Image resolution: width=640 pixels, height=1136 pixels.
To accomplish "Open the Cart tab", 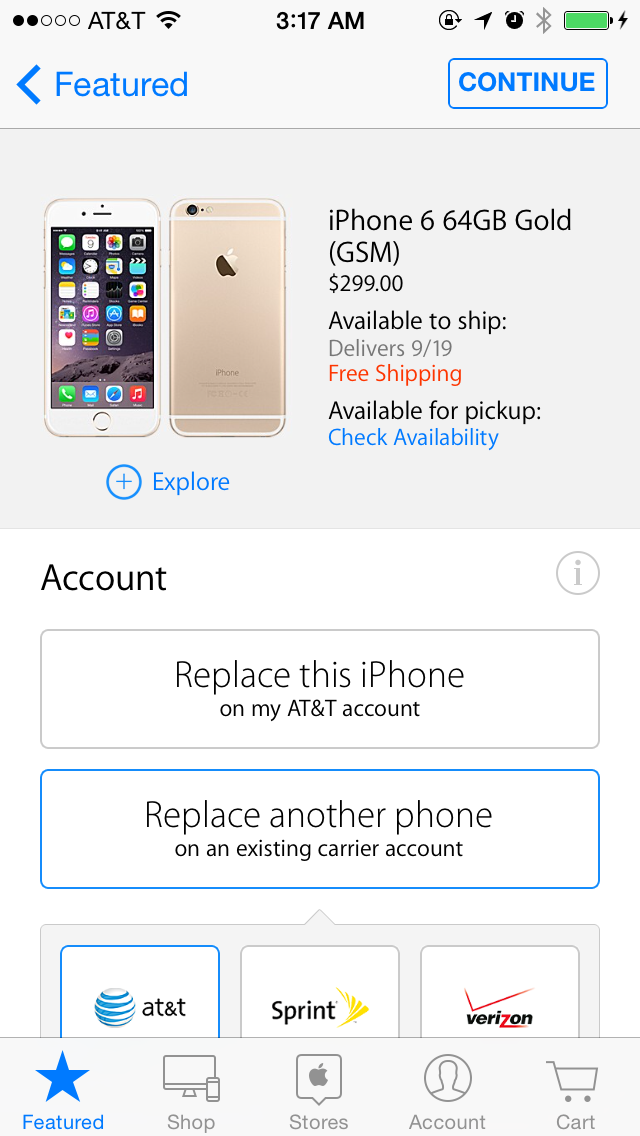I will click(574, 1092).
